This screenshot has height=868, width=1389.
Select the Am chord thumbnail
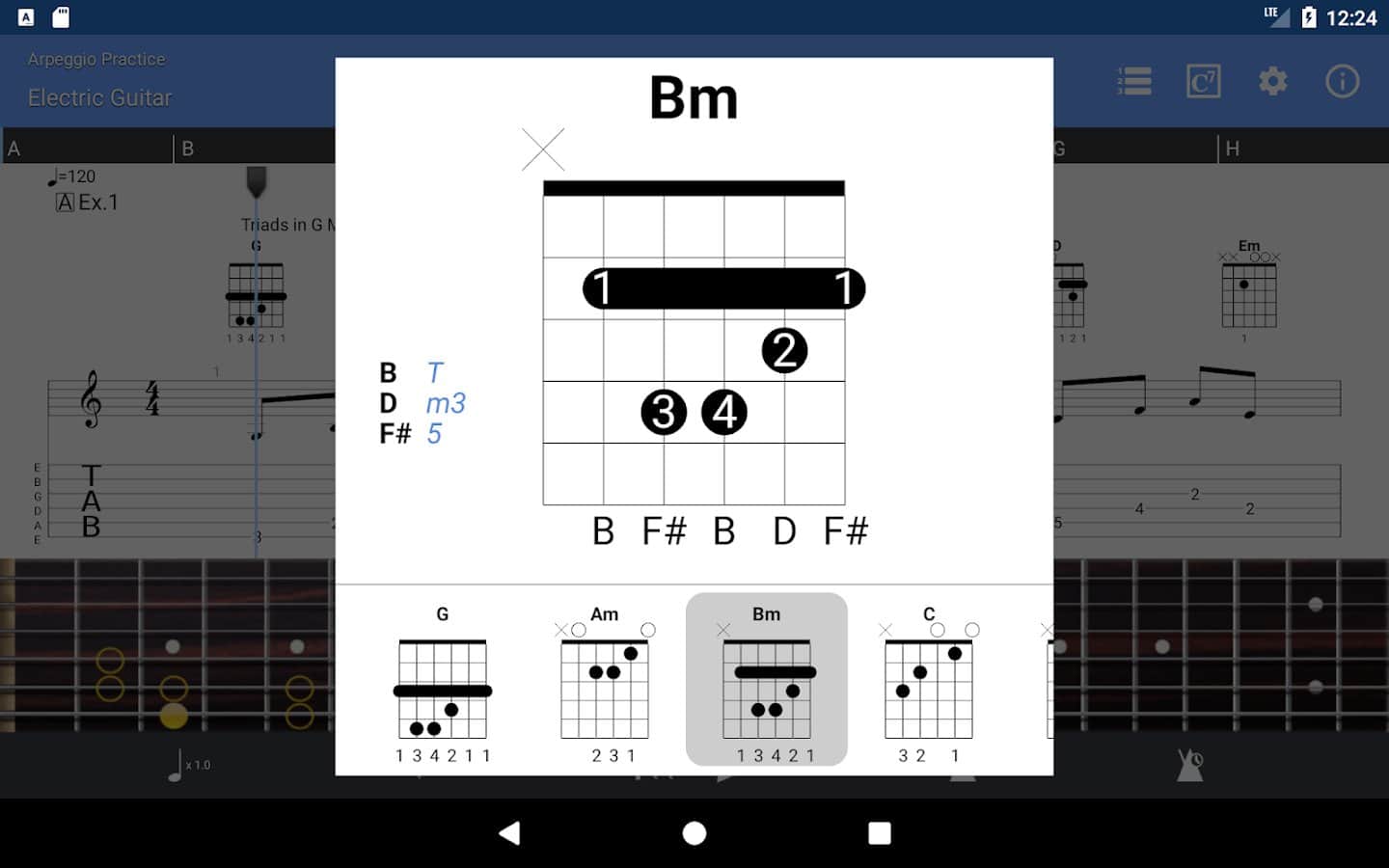pos(605,683)
